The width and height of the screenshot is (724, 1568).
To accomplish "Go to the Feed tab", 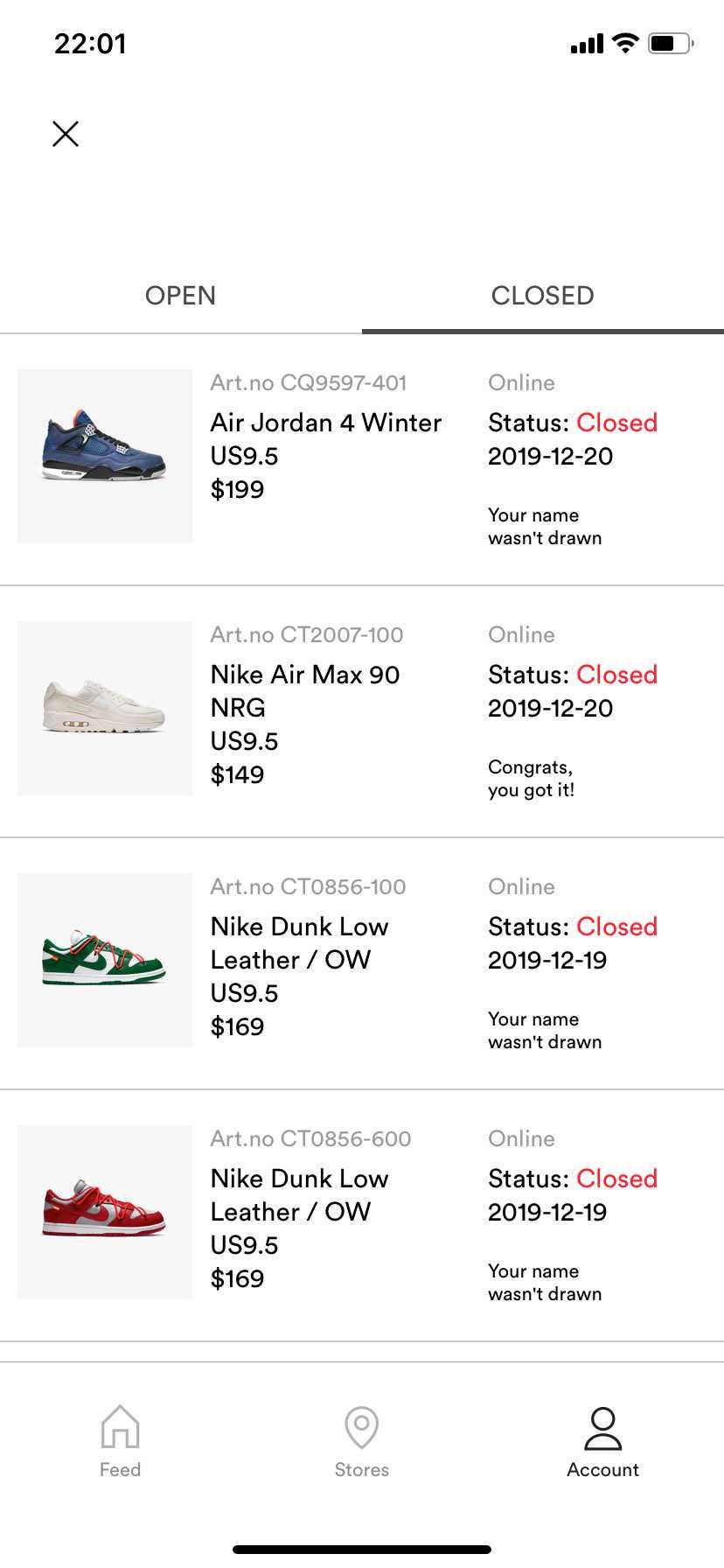I will [x=121, y=1442].
